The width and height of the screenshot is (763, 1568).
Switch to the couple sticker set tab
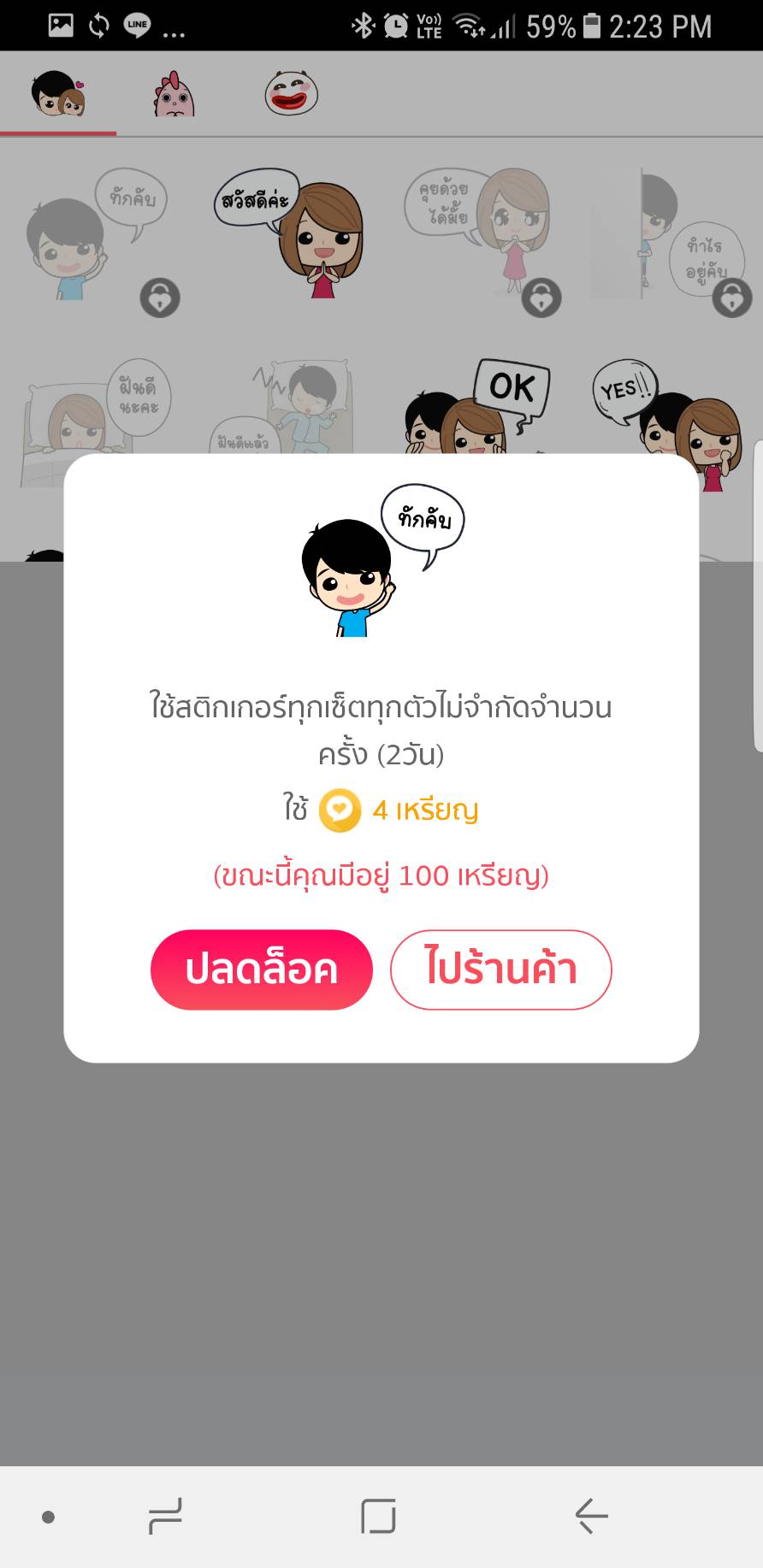tap(58, 94)
